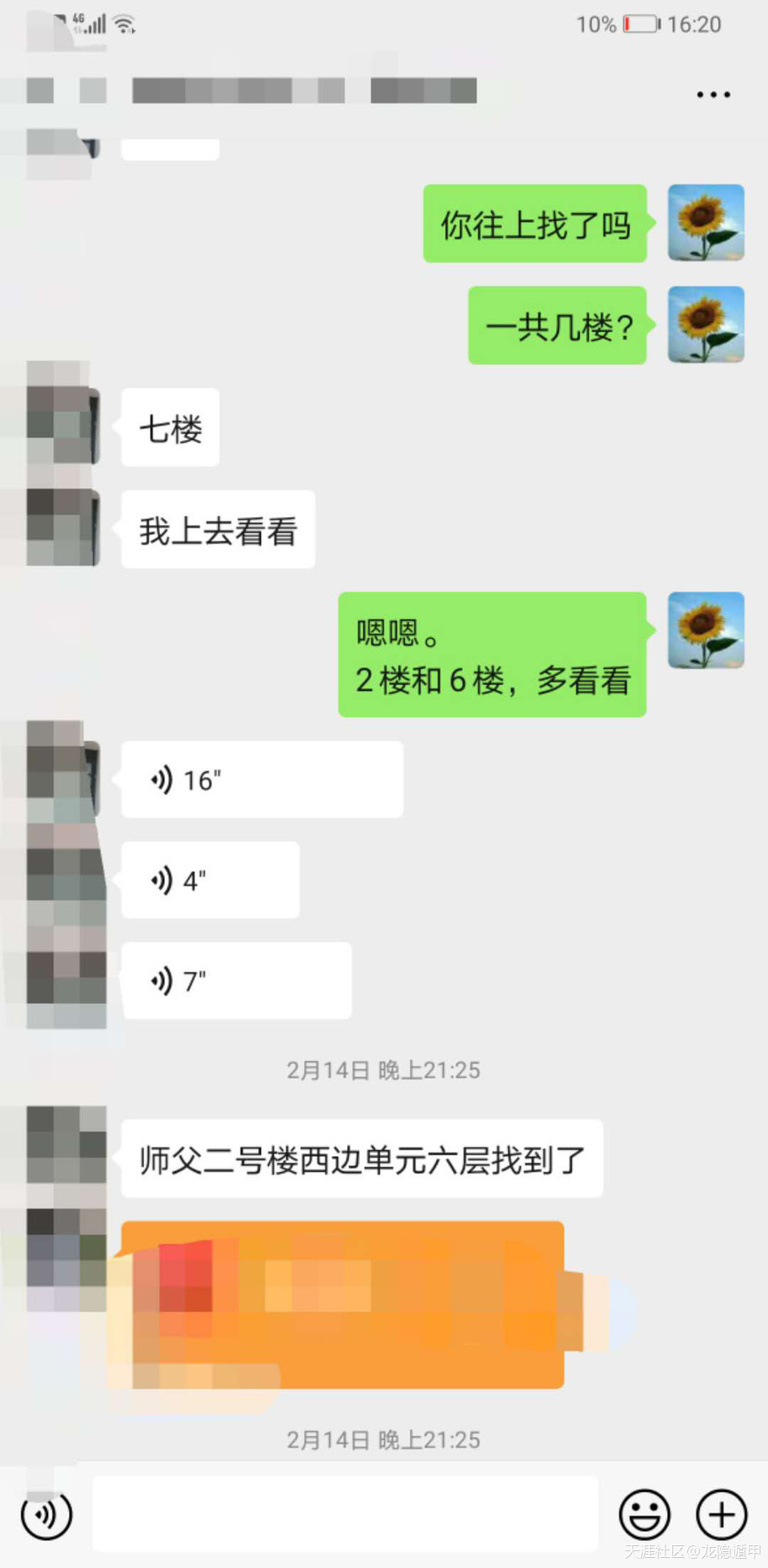Focus the message text field
Image resolution: width=768 pixels, height=1568 pixels.
click(x=345, y=1514)
